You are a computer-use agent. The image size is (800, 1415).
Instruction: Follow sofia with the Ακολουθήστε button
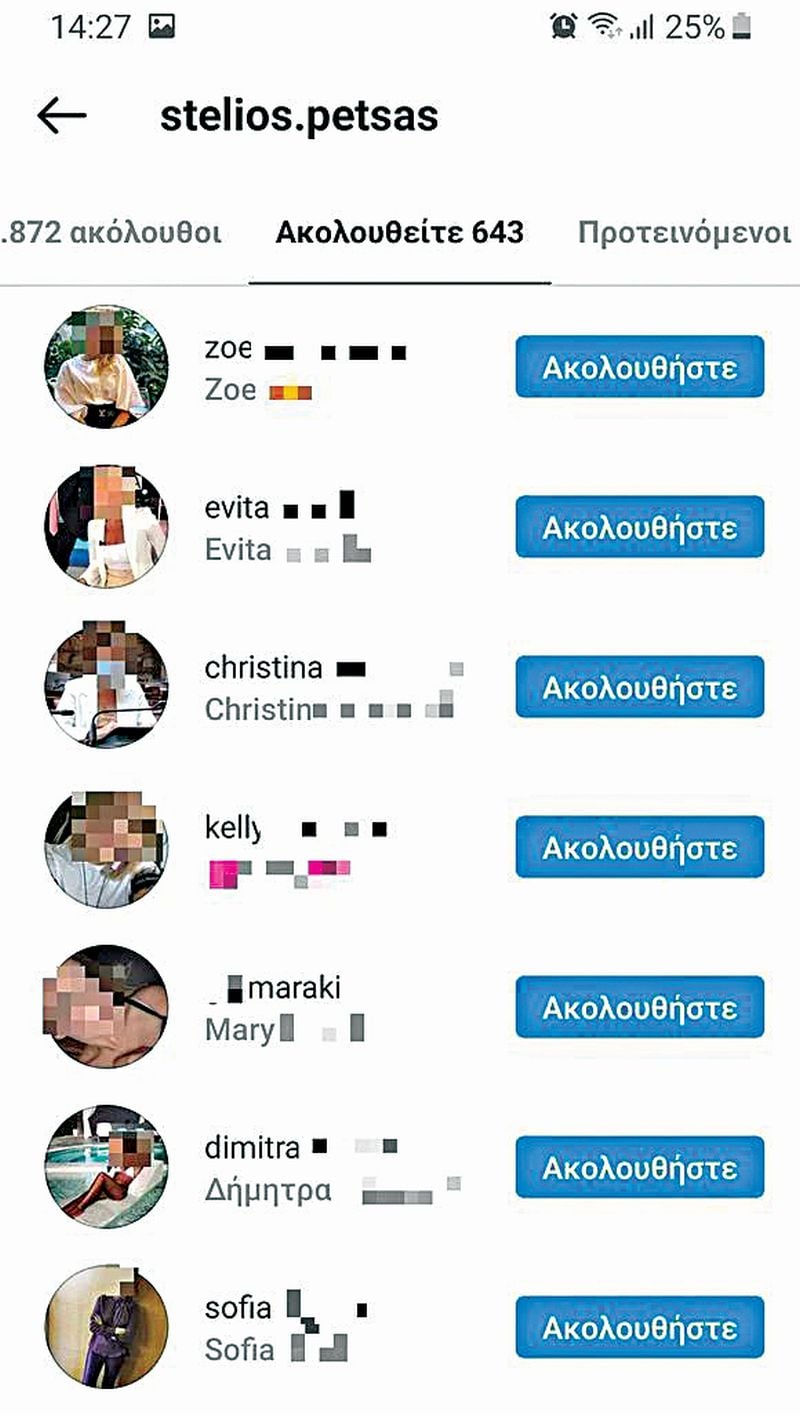click(640, 1327)
